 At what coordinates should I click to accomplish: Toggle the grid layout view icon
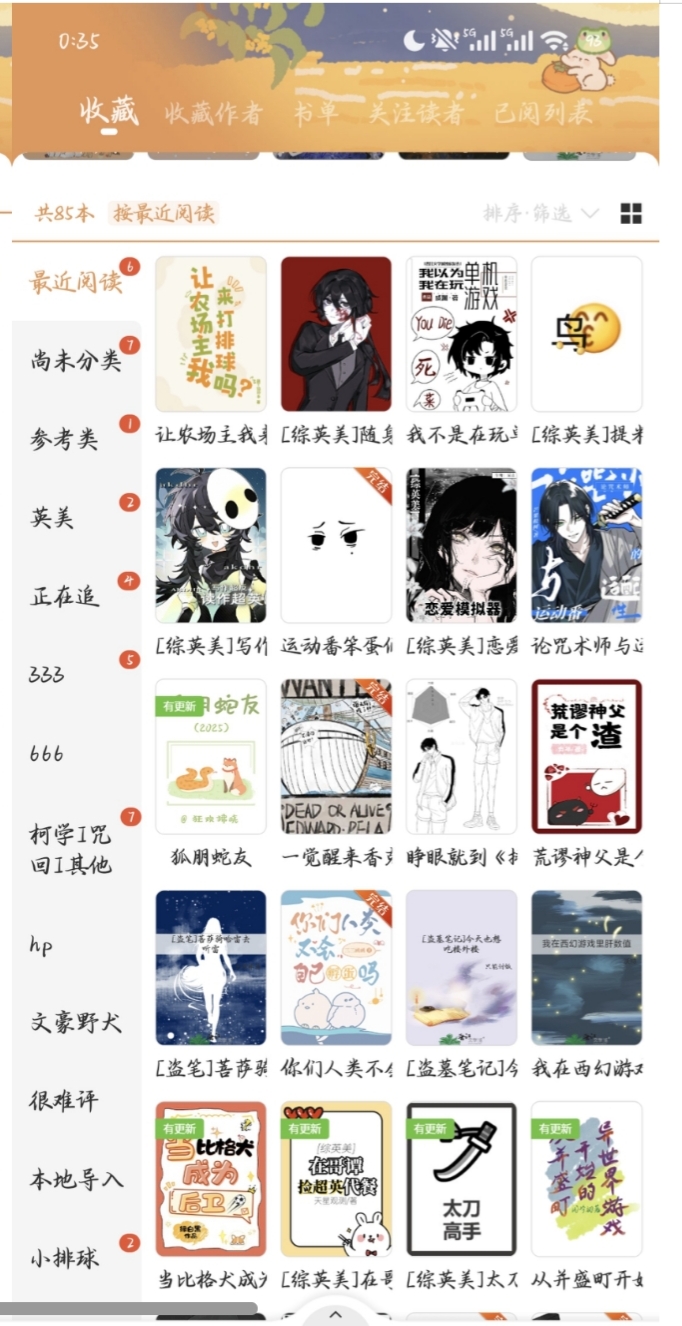pos(631,213)
